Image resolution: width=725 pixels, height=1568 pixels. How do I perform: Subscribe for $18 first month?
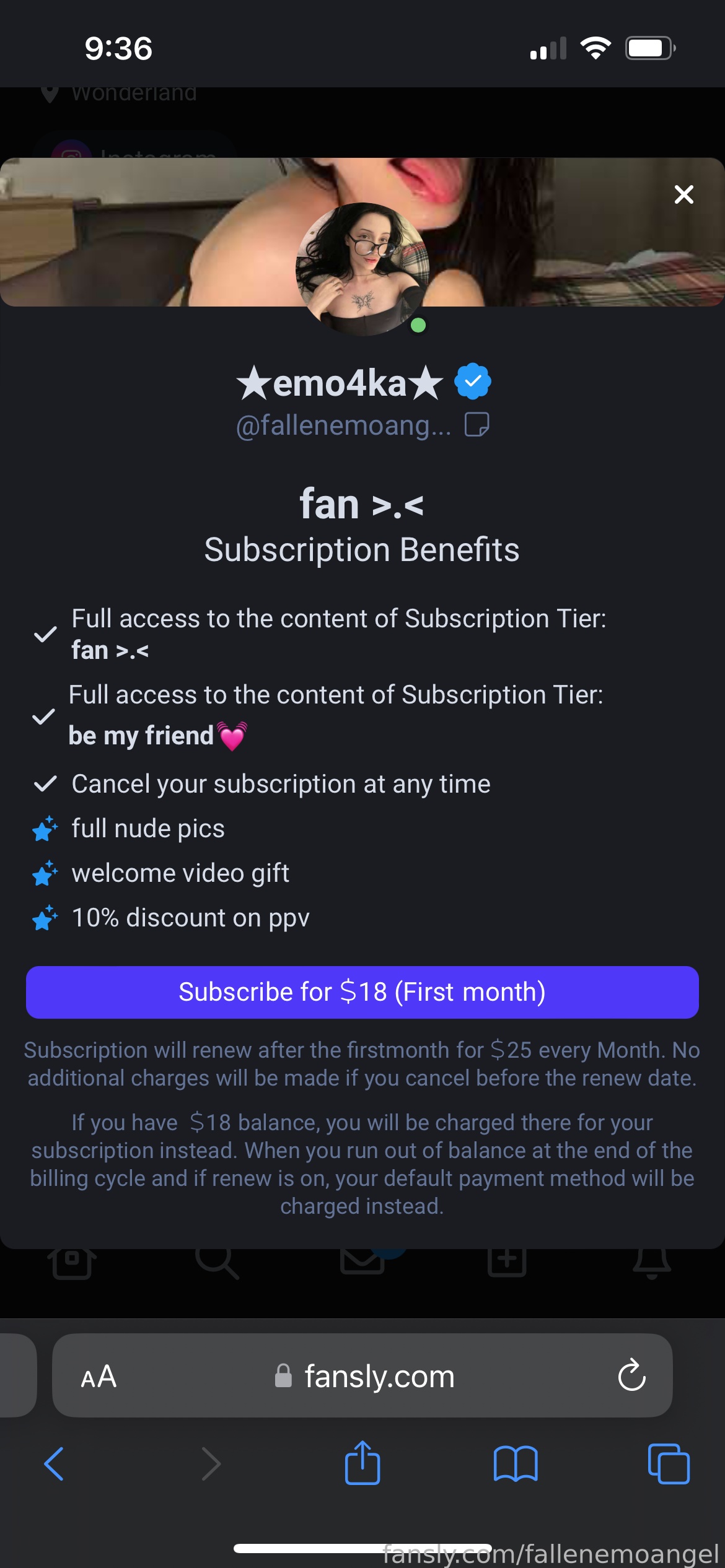(362, 992)
